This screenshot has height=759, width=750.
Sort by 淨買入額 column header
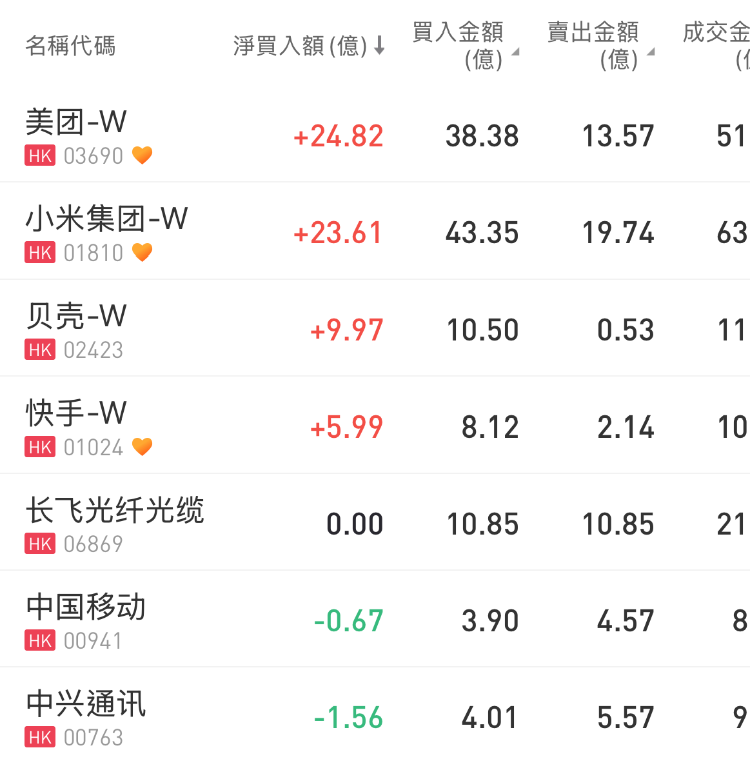pyautogui.click(x=308, y=46)
